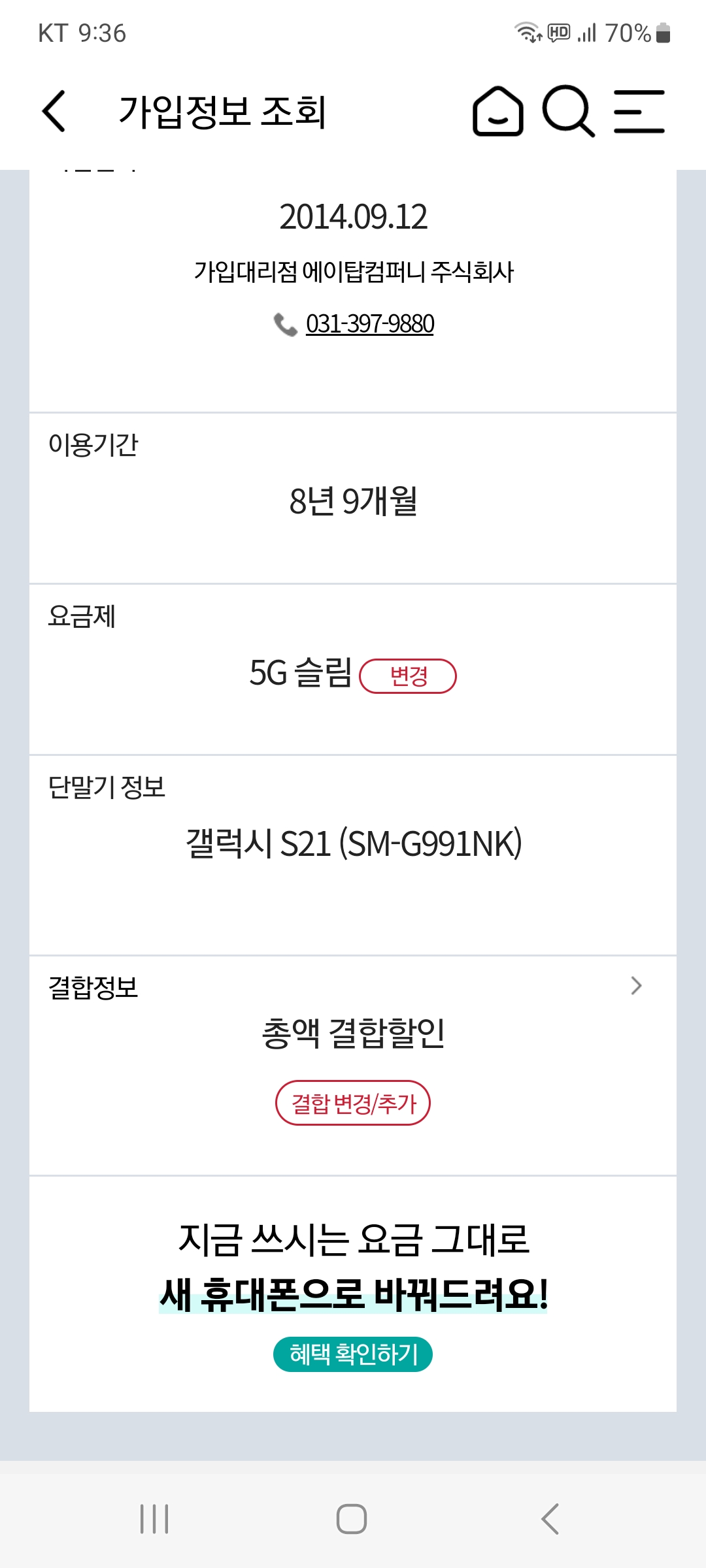Tap the 혜택 확인하기 button

[353, 1354]
